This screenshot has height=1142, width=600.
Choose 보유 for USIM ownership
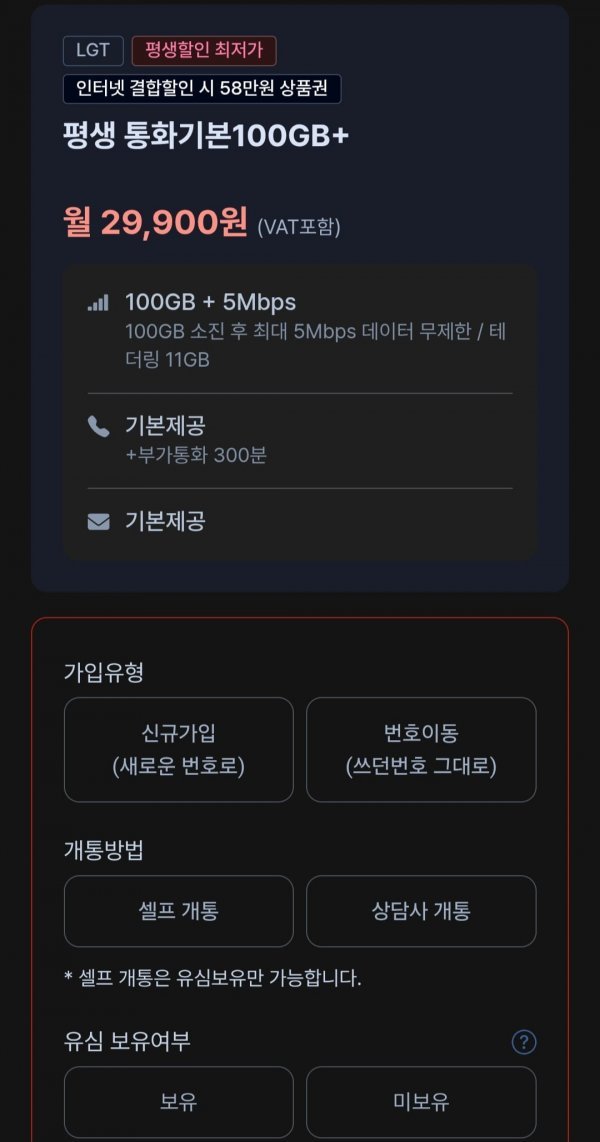pyautogui.click(x=179, y=1102)
